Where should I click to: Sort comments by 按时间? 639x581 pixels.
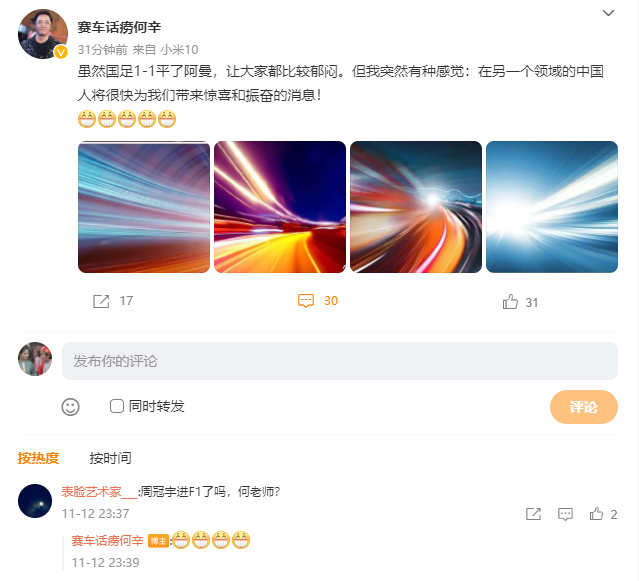tap(110, 458)
